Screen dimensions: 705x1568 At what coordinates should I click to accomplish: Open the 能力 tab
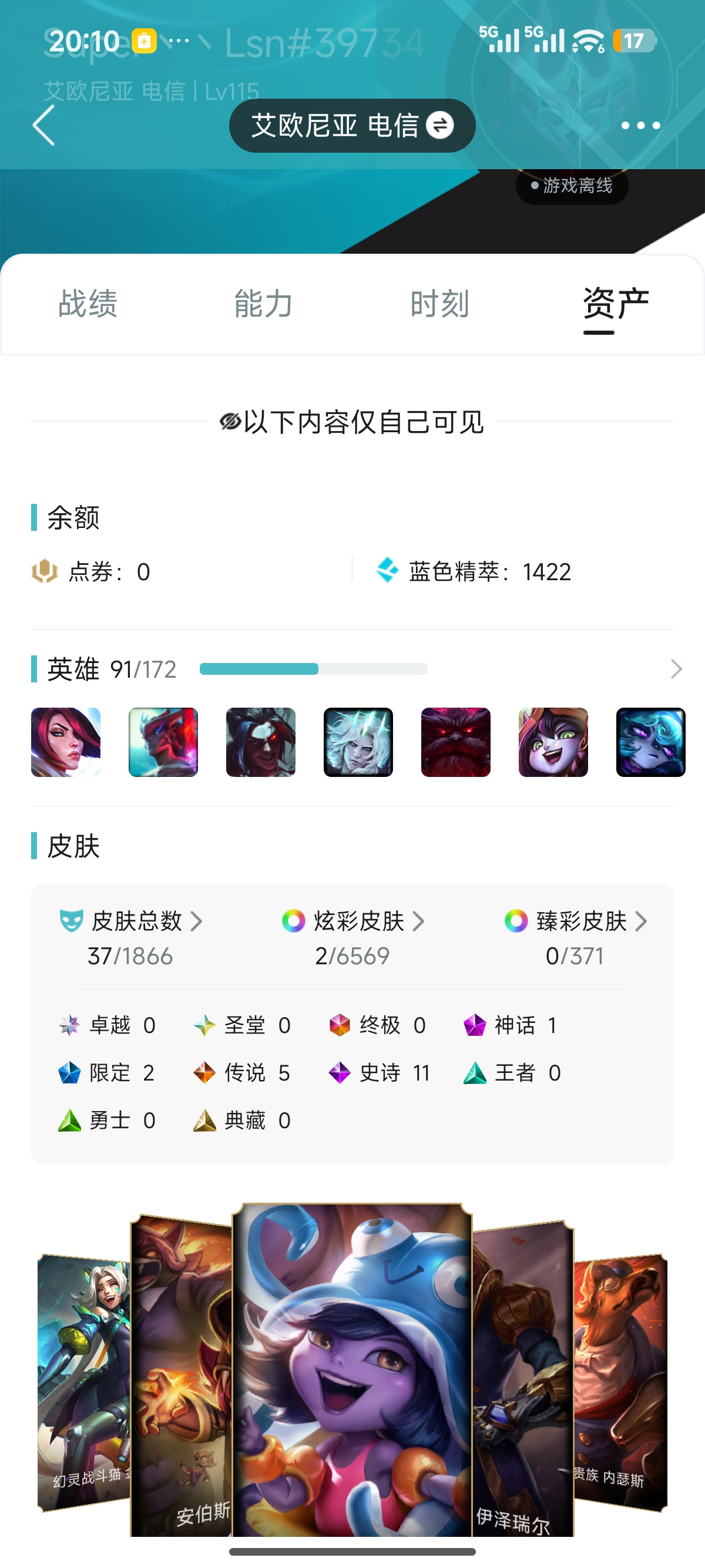(x=264, y=304)
